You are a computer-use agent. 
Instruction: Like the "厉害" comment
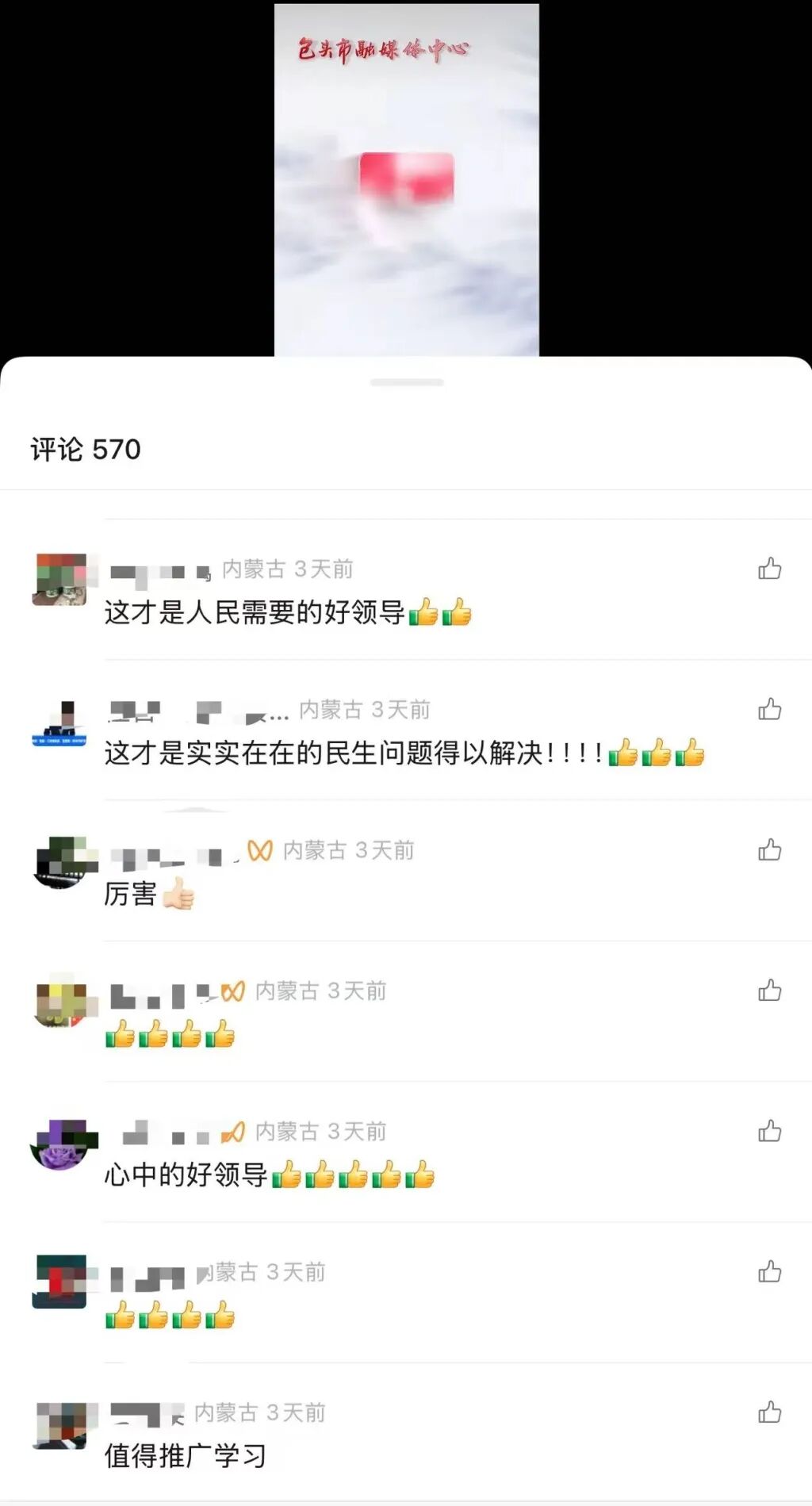click(769, 850)
